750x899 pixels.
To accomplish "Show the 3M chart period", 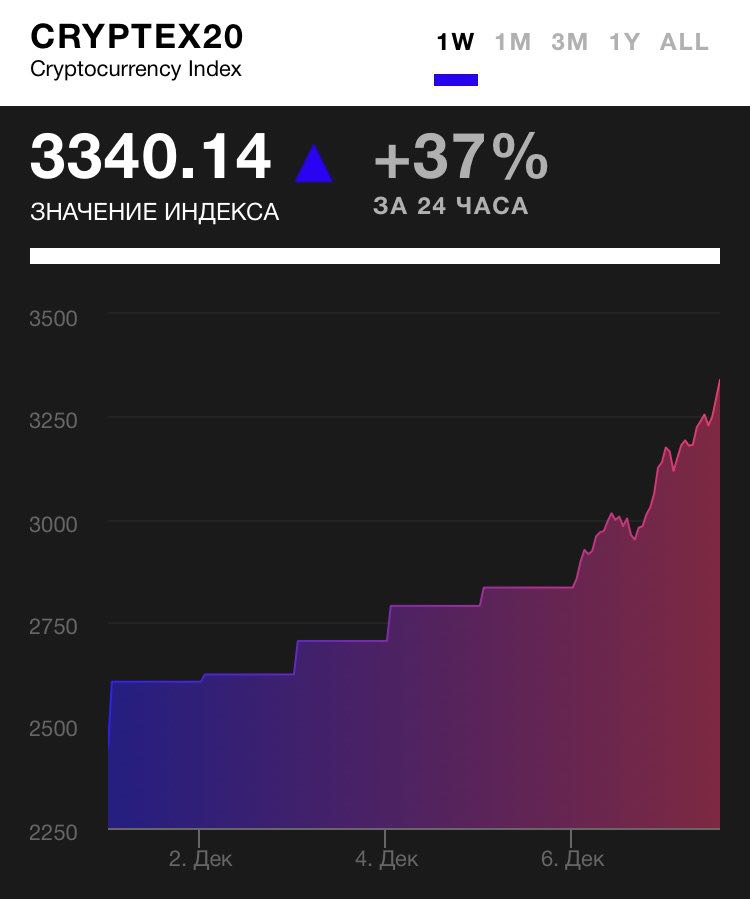I will point(570,43).
